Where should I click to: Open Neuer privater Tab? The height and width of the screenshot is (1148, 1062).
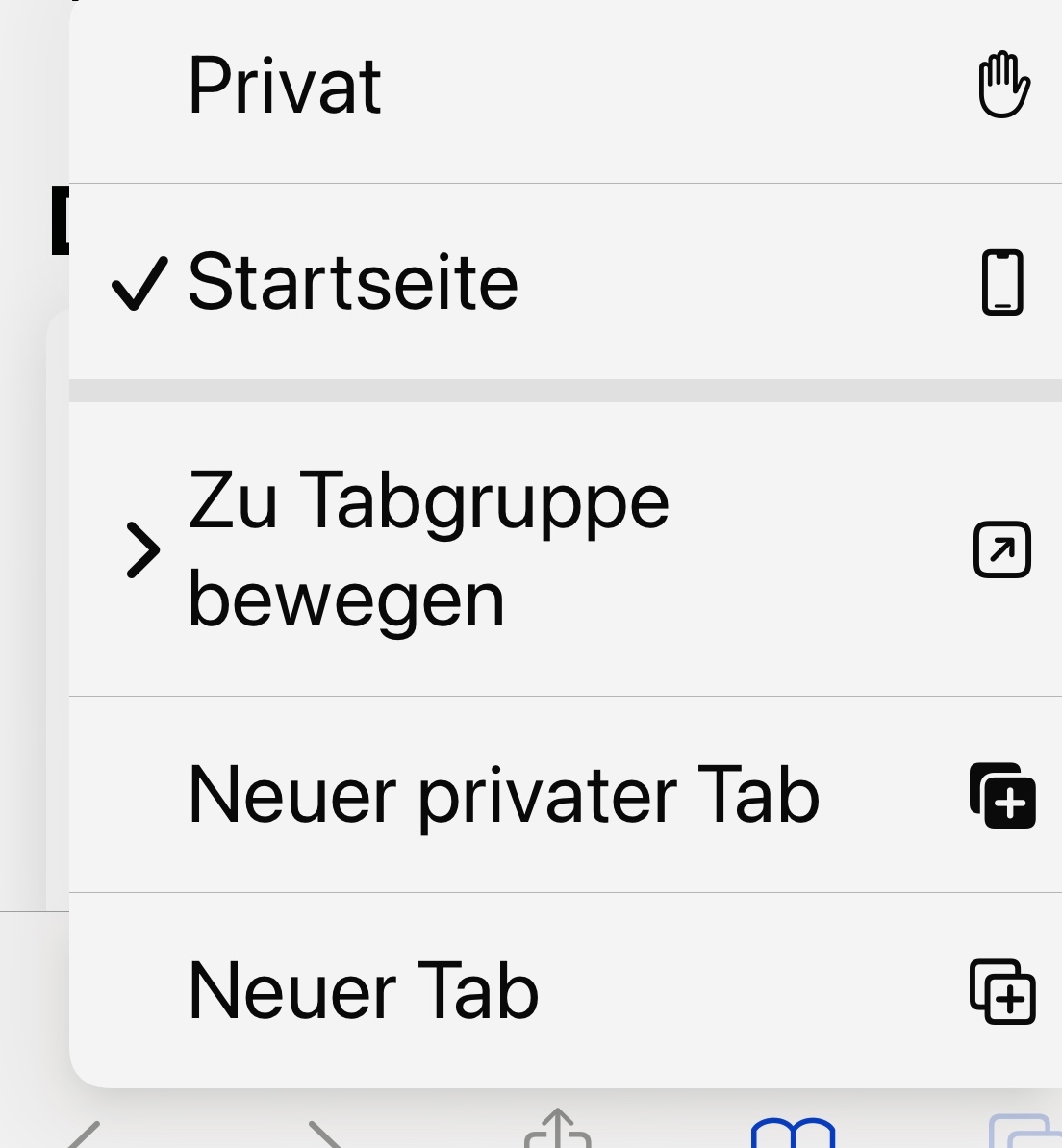click(565, 795)
